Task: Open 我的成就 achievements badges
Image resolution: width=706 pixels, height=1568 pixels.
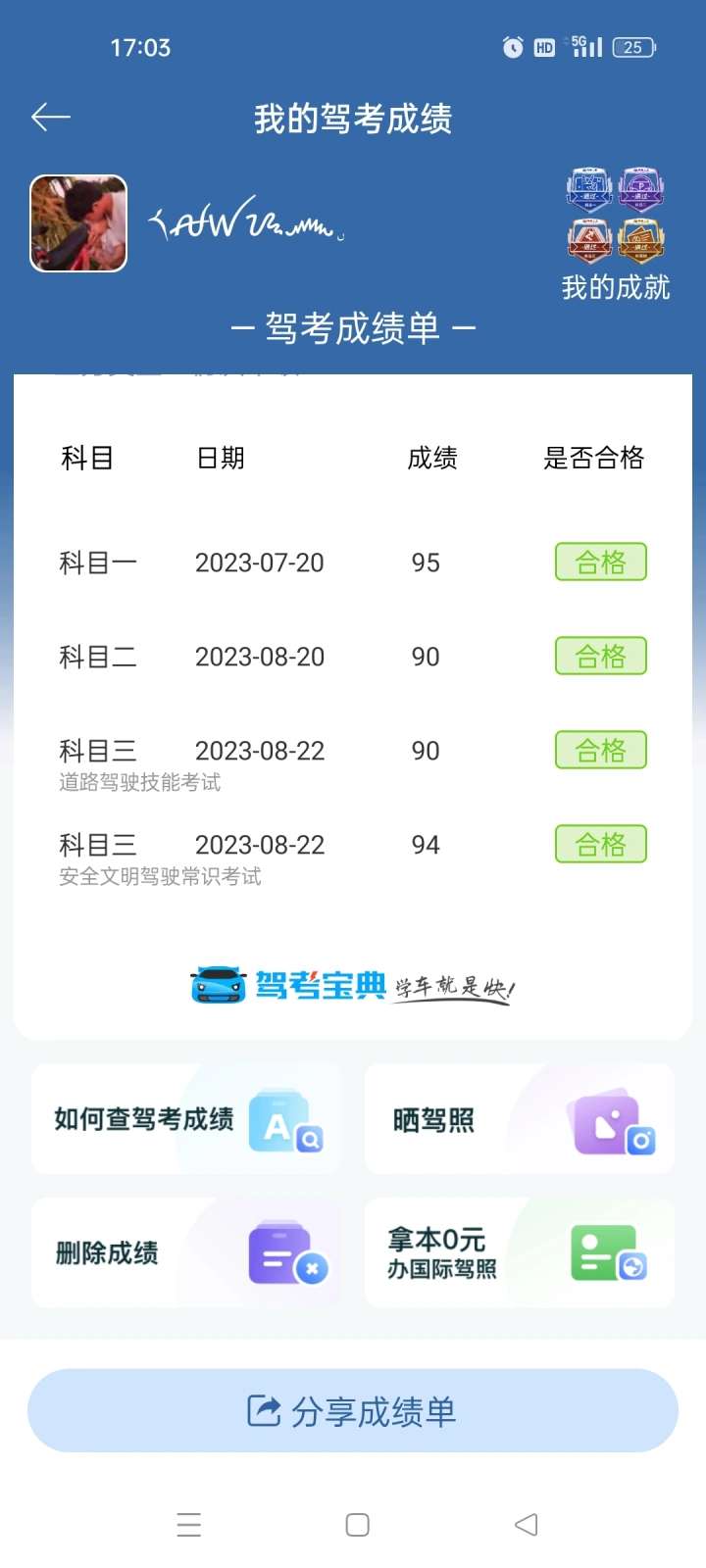Action: (615, 235)
